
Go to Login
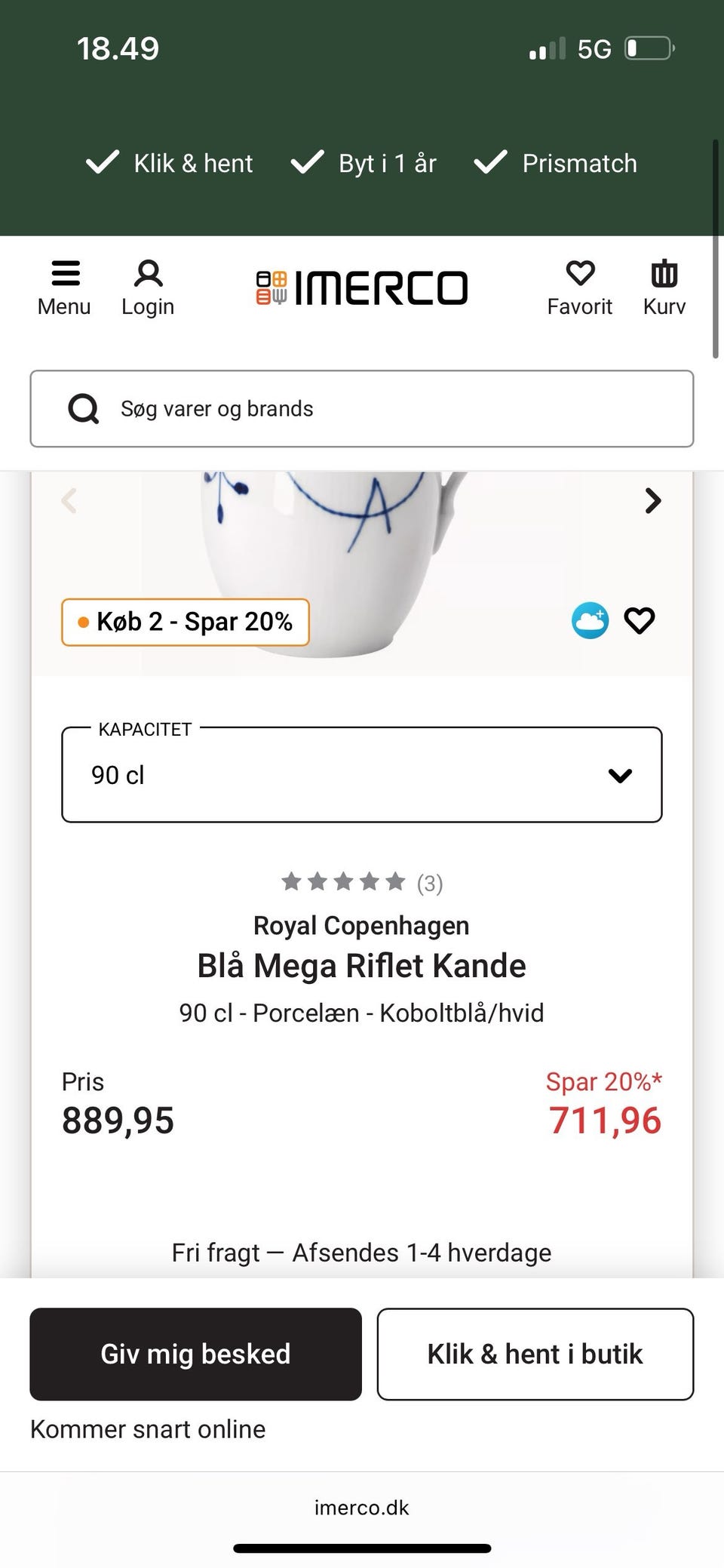pyautogui.click(x=148, y=288)
